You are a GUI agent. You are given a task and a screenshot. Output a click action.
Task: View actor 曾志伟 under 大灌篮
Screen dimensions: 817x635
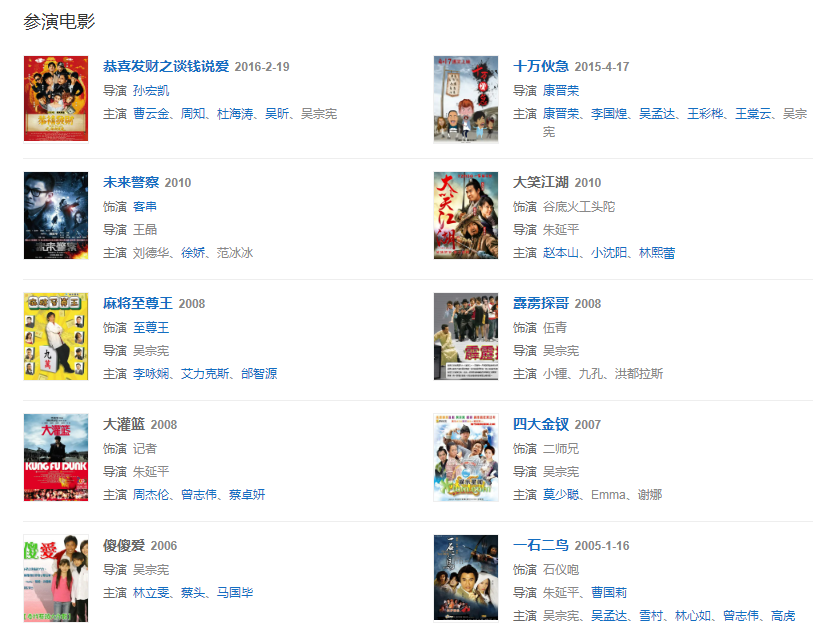pos(199,494)
